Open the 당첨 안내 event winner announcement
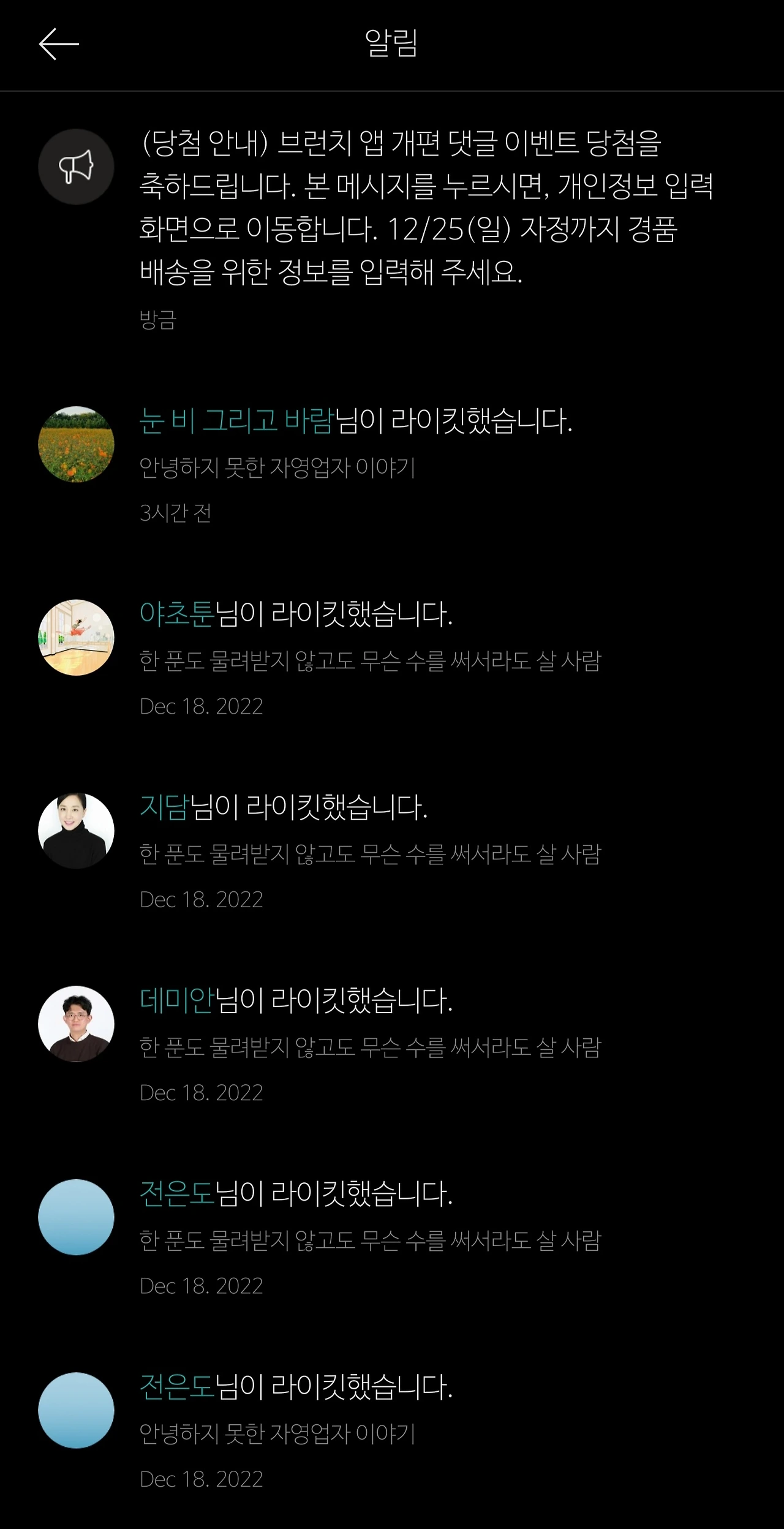Screen dimensions: 784x1529 392,230
